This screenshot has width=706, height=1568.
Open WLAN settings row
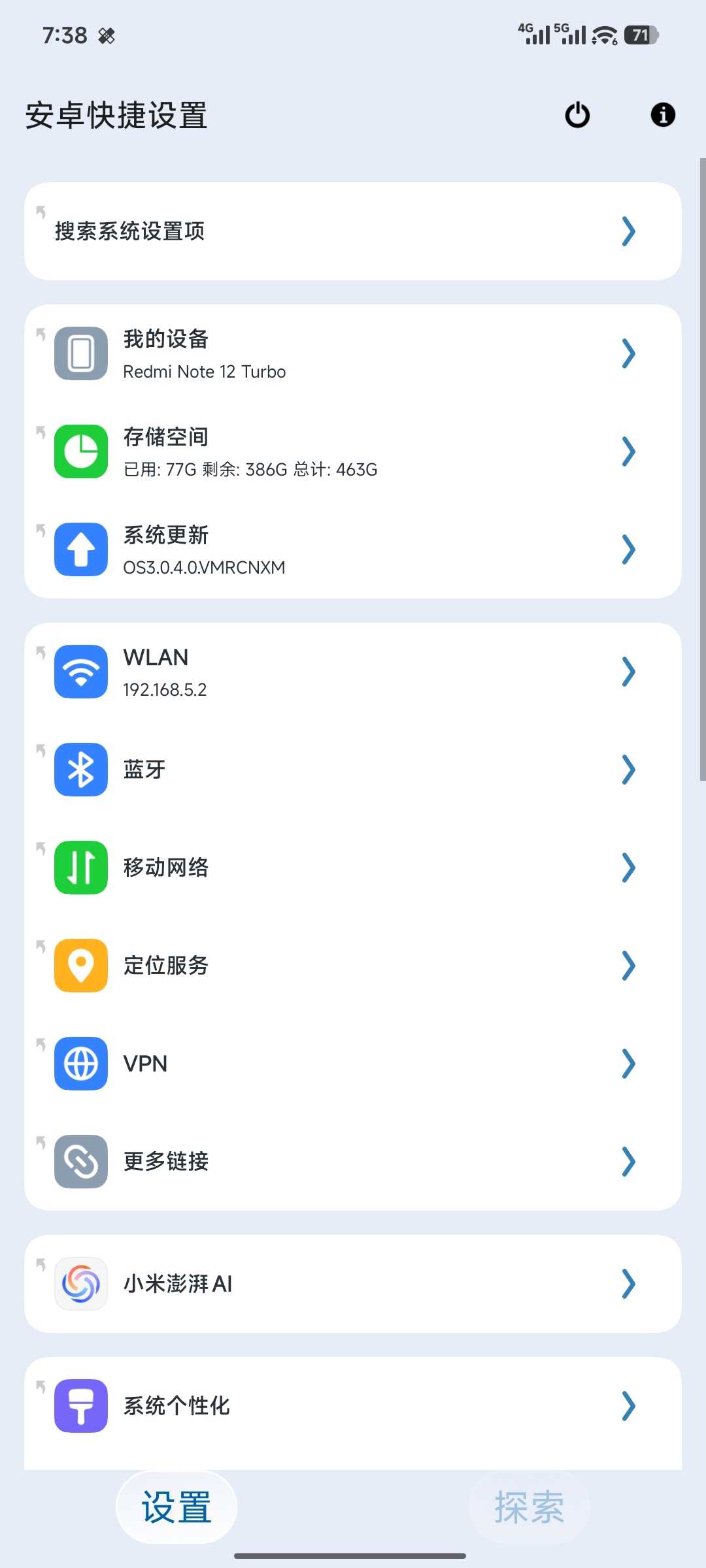point(353,672)
